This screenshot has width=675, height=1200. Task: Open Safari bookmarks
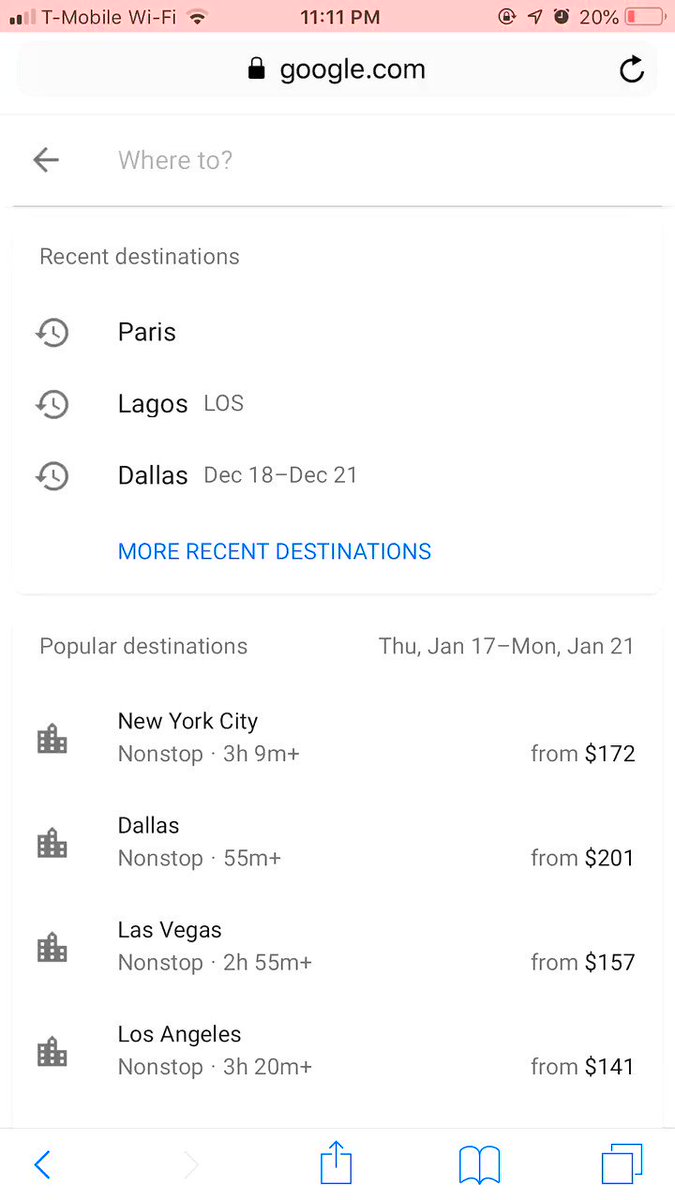[479, 1165]
